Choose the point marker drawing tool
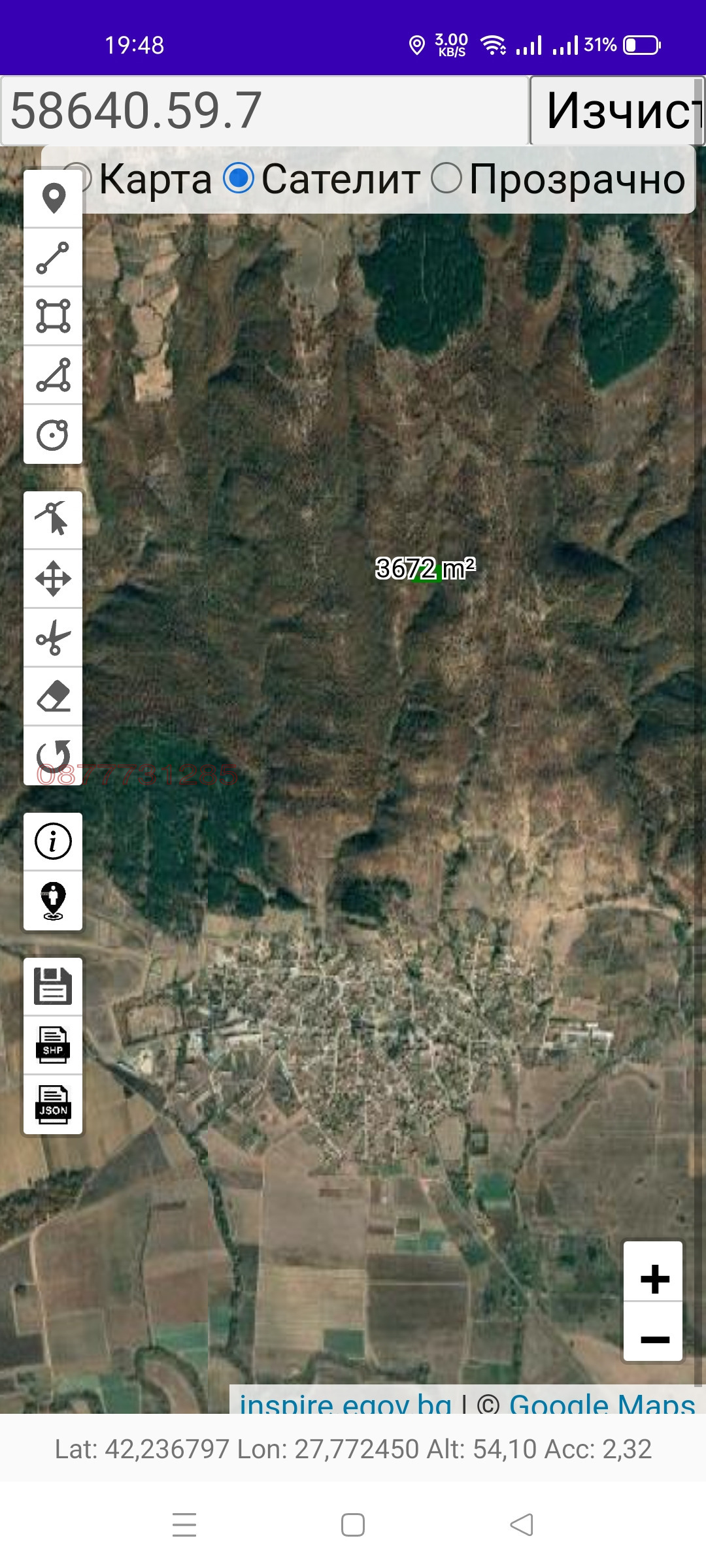This screenshot has height=1568, width=706. [53, 199]
